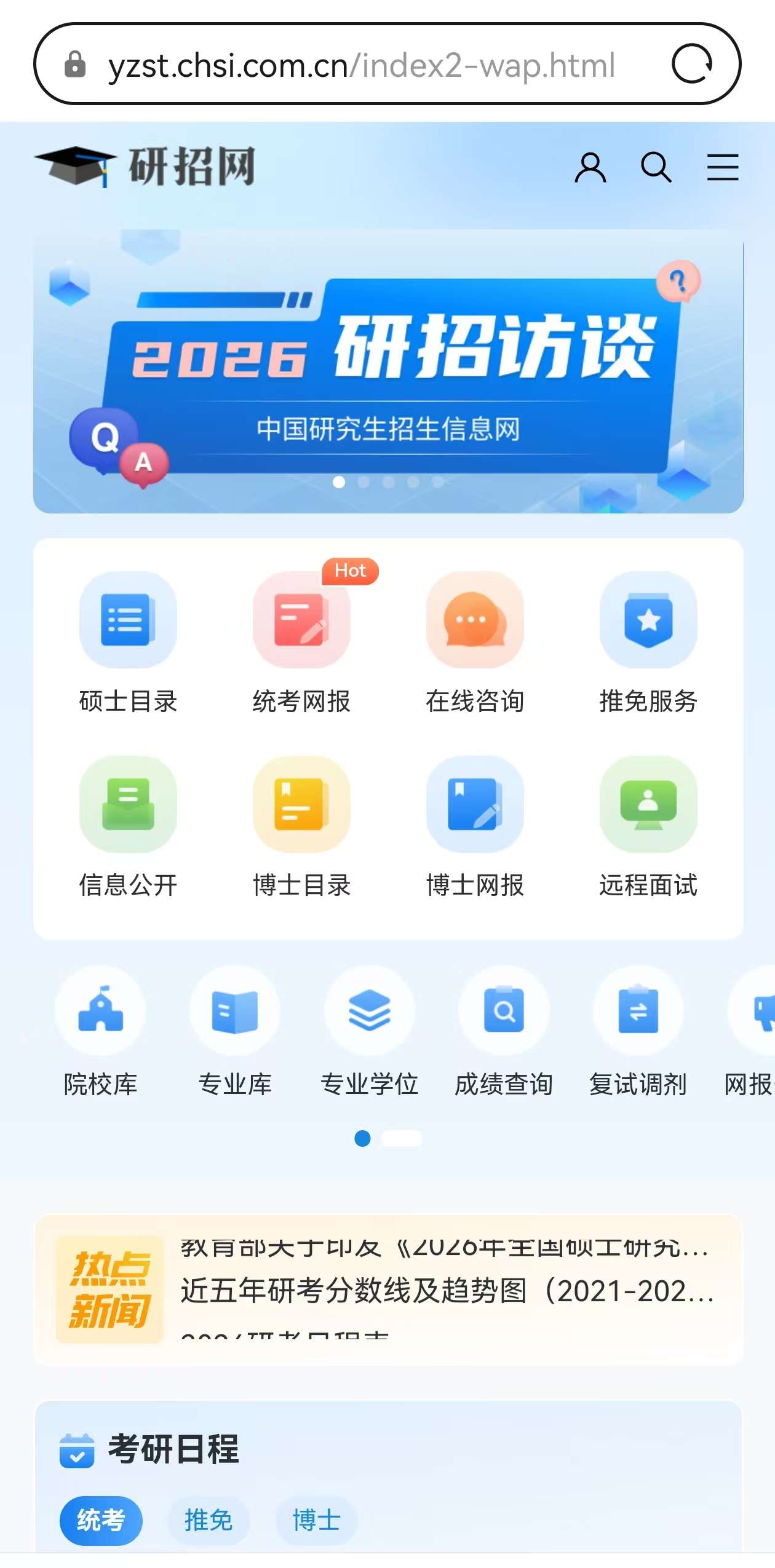Select the 推免服务 service icon
Image resolution: width=775 pixels, height=1568 pixels.
649,621
